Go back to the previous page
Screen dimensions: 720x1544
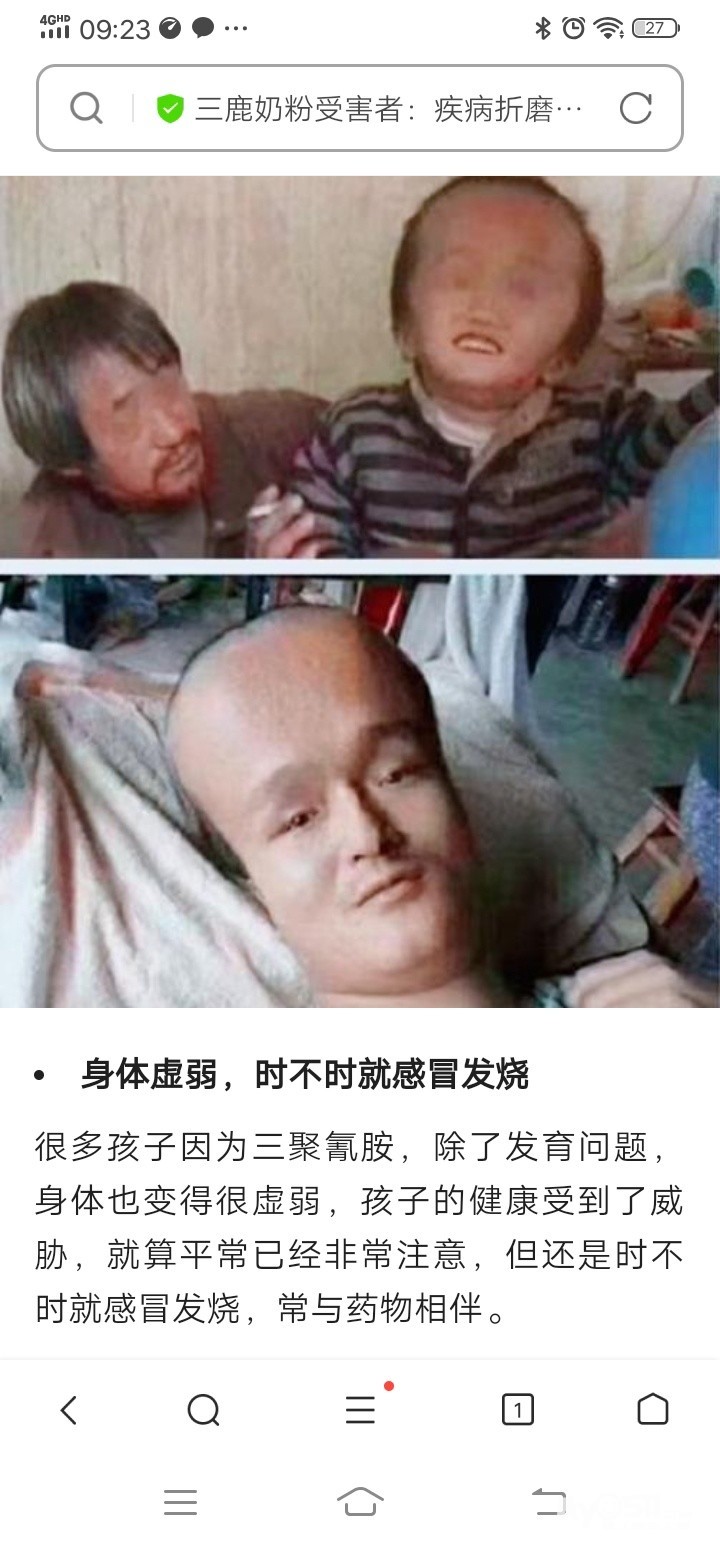pyautogui.click(x=68, y=1410)
